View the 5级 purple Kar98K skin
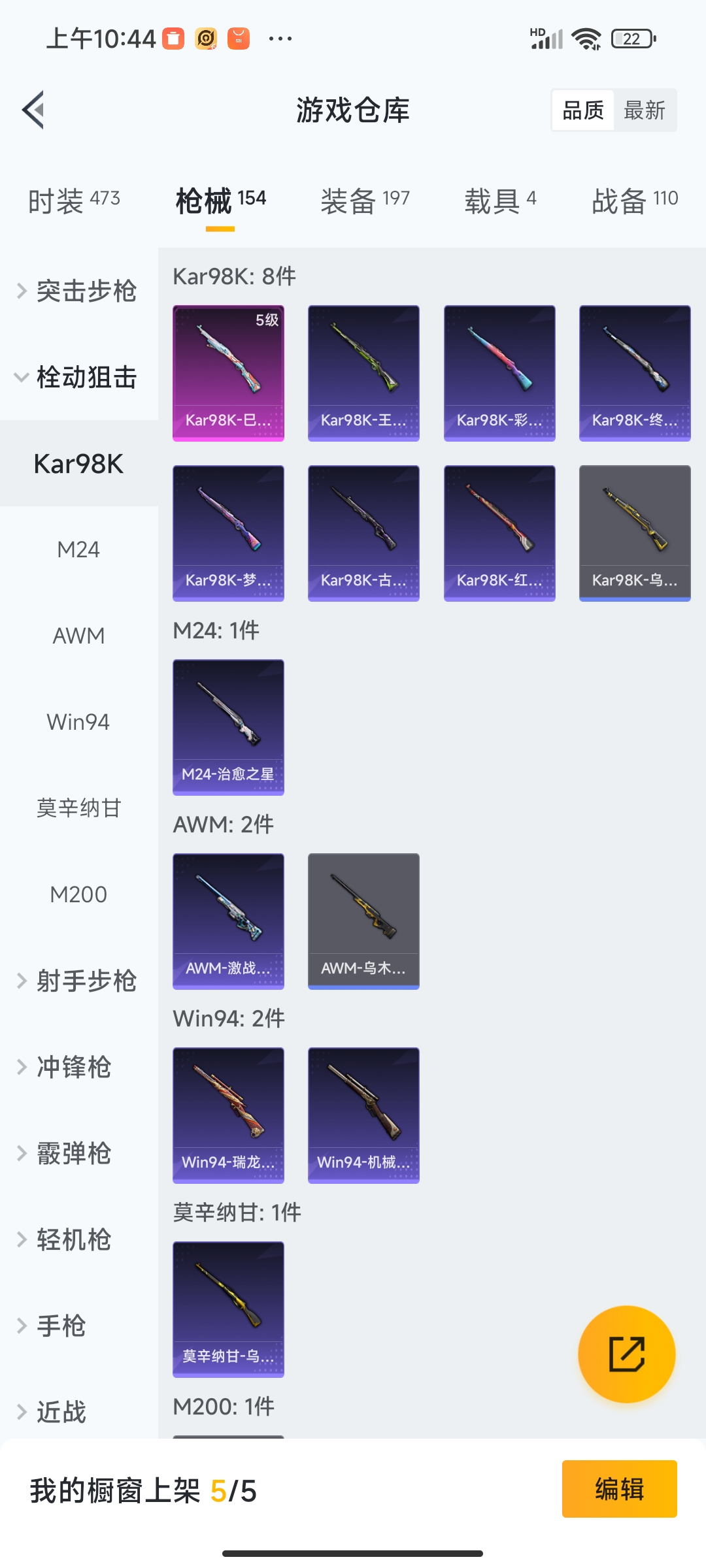 [x=228, y=372]
